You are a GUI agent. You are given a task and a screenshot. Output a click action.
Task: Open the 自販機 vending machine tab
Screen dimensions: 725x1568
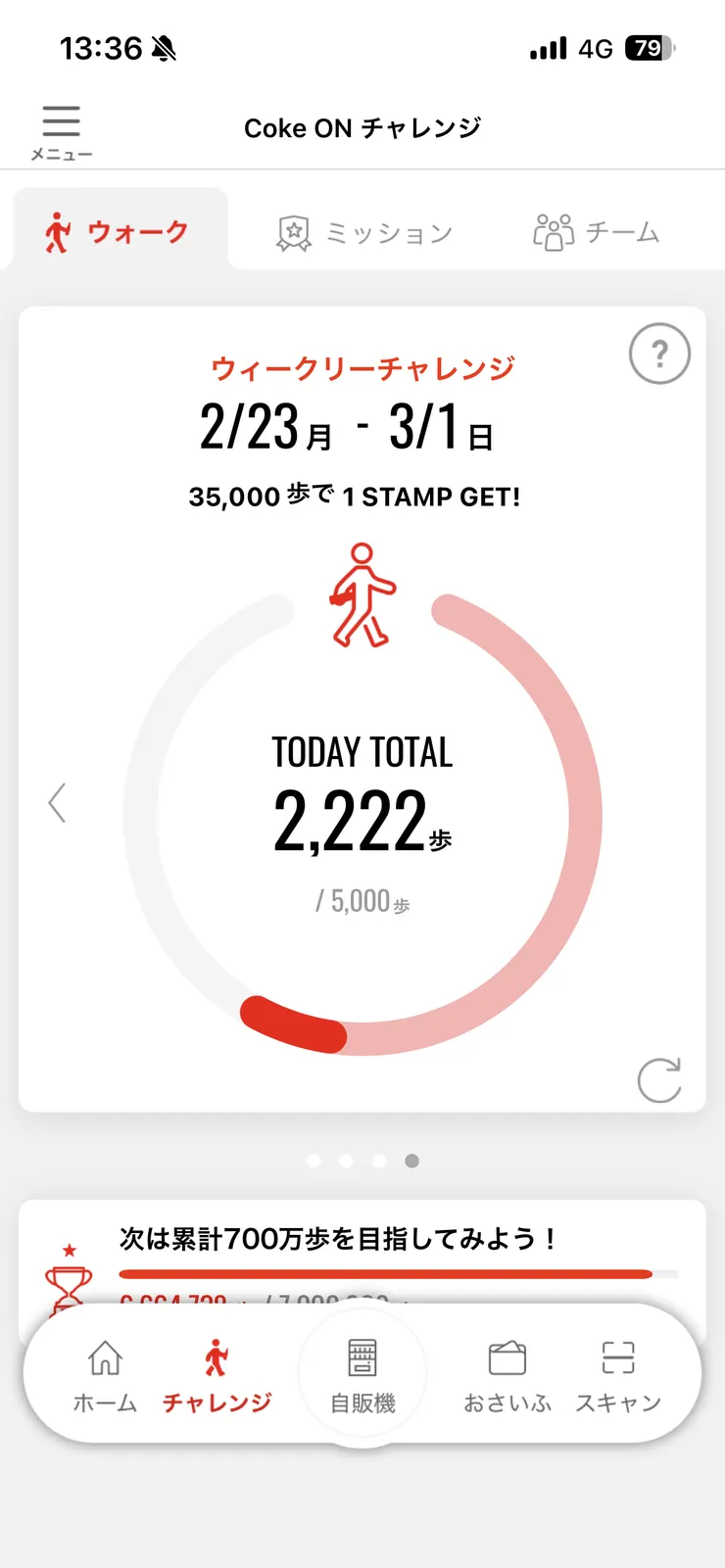point(362,1376)
